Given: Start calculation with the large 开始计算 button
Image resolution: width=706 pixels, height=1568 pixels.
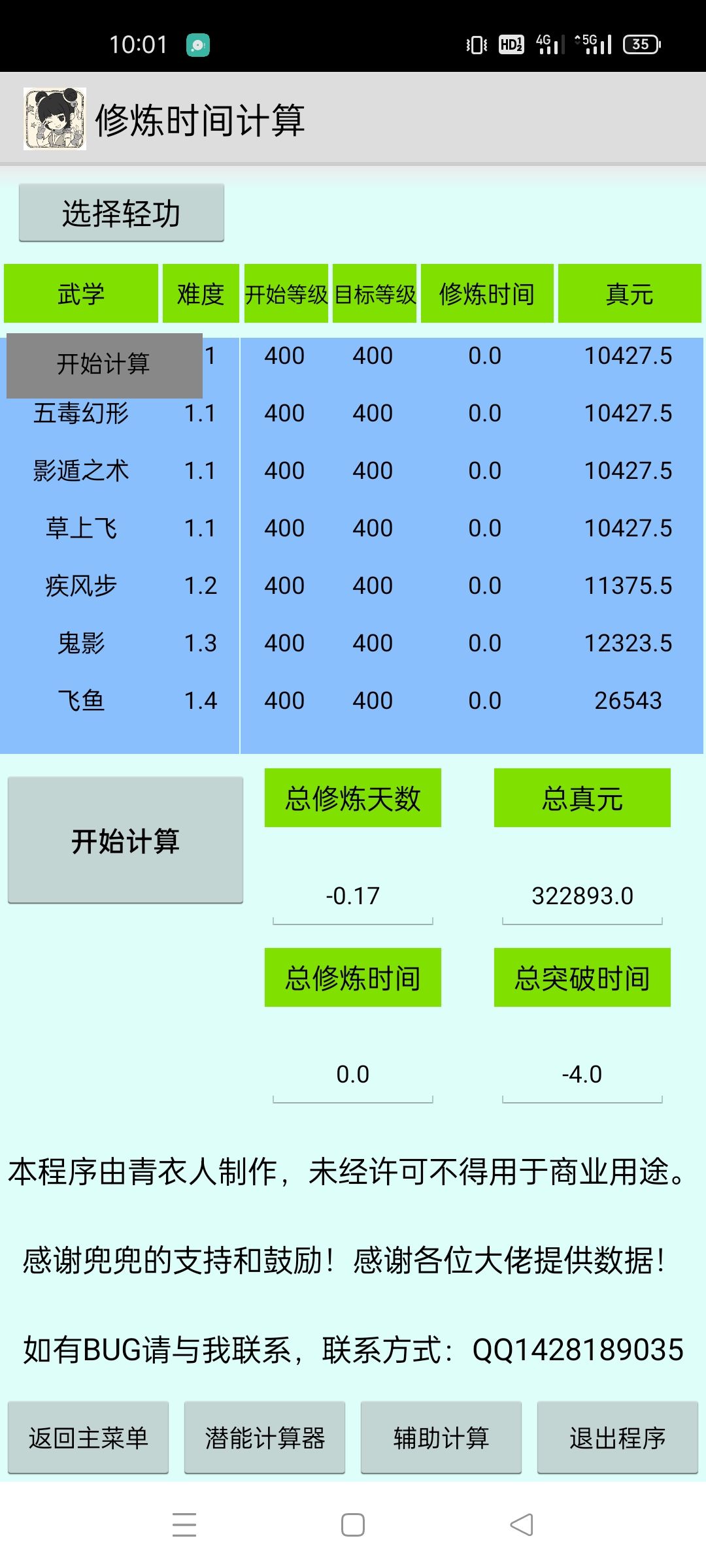Looking at the screenshot, I should (x=126, y=840).
